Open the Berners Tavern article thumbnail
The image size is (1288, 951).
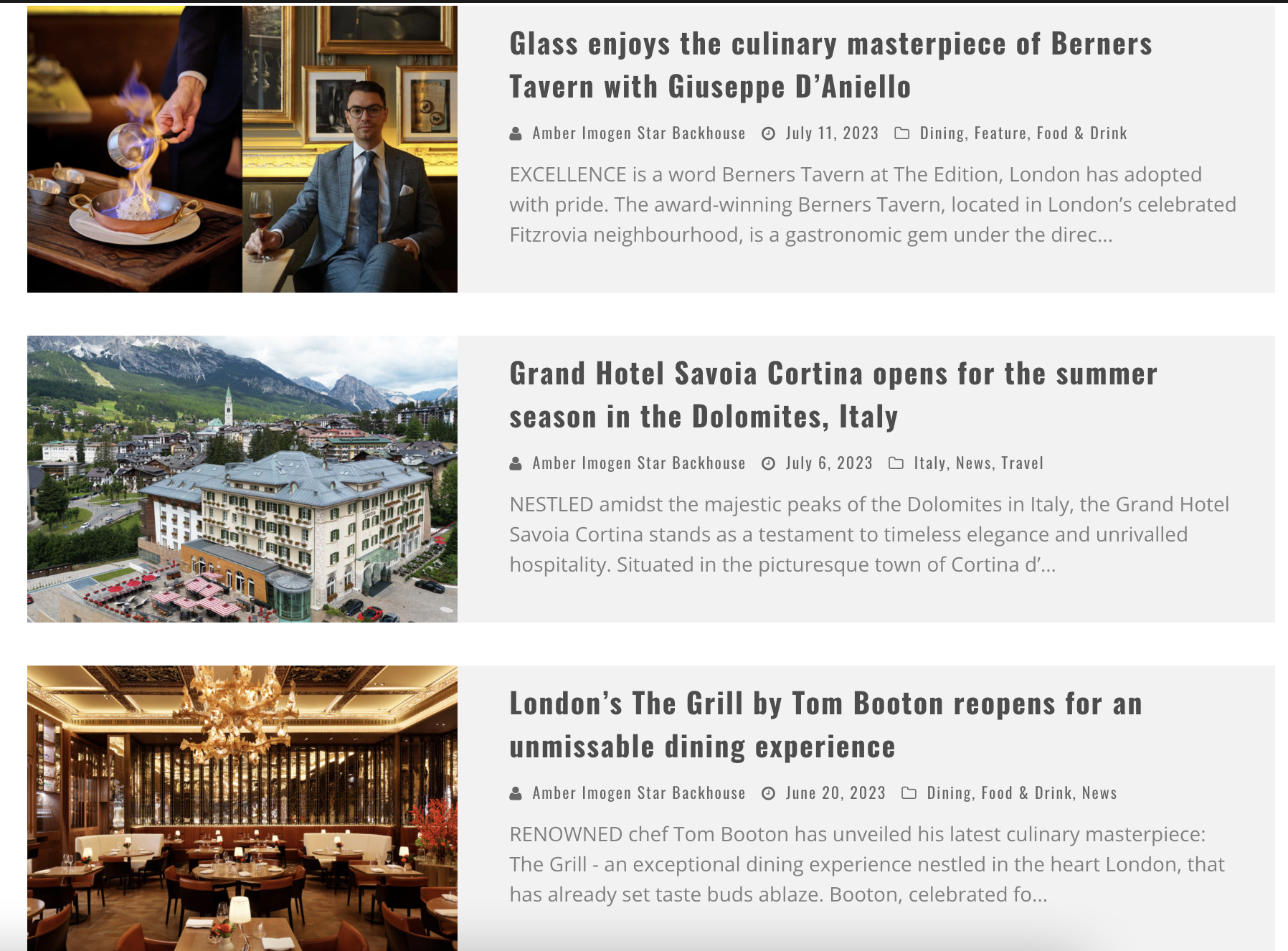[242, 149]
